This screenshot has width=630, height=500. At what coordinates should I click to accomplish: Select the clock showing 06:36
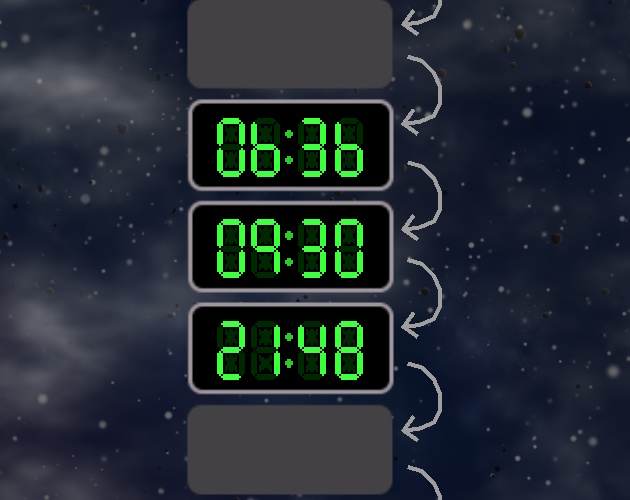289,145
